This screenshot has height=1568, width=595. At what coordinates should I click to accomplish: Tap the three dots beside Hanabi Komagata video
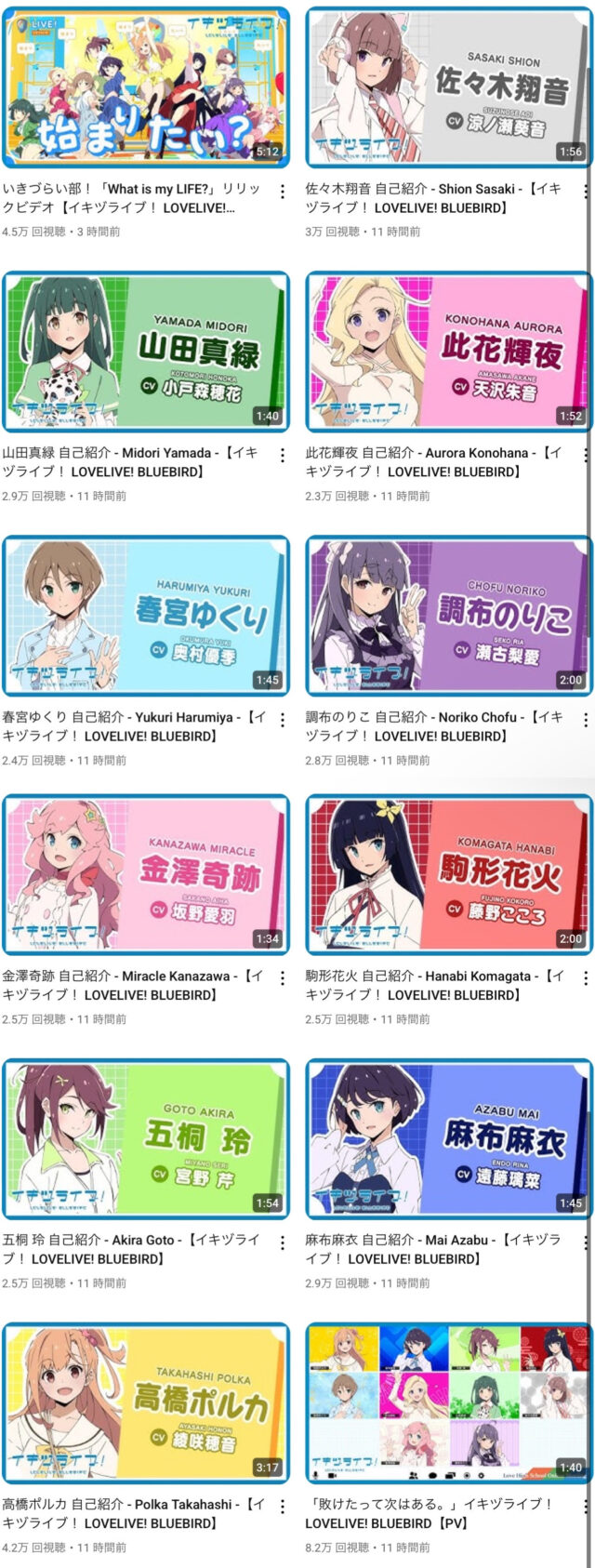pos(586,978)
